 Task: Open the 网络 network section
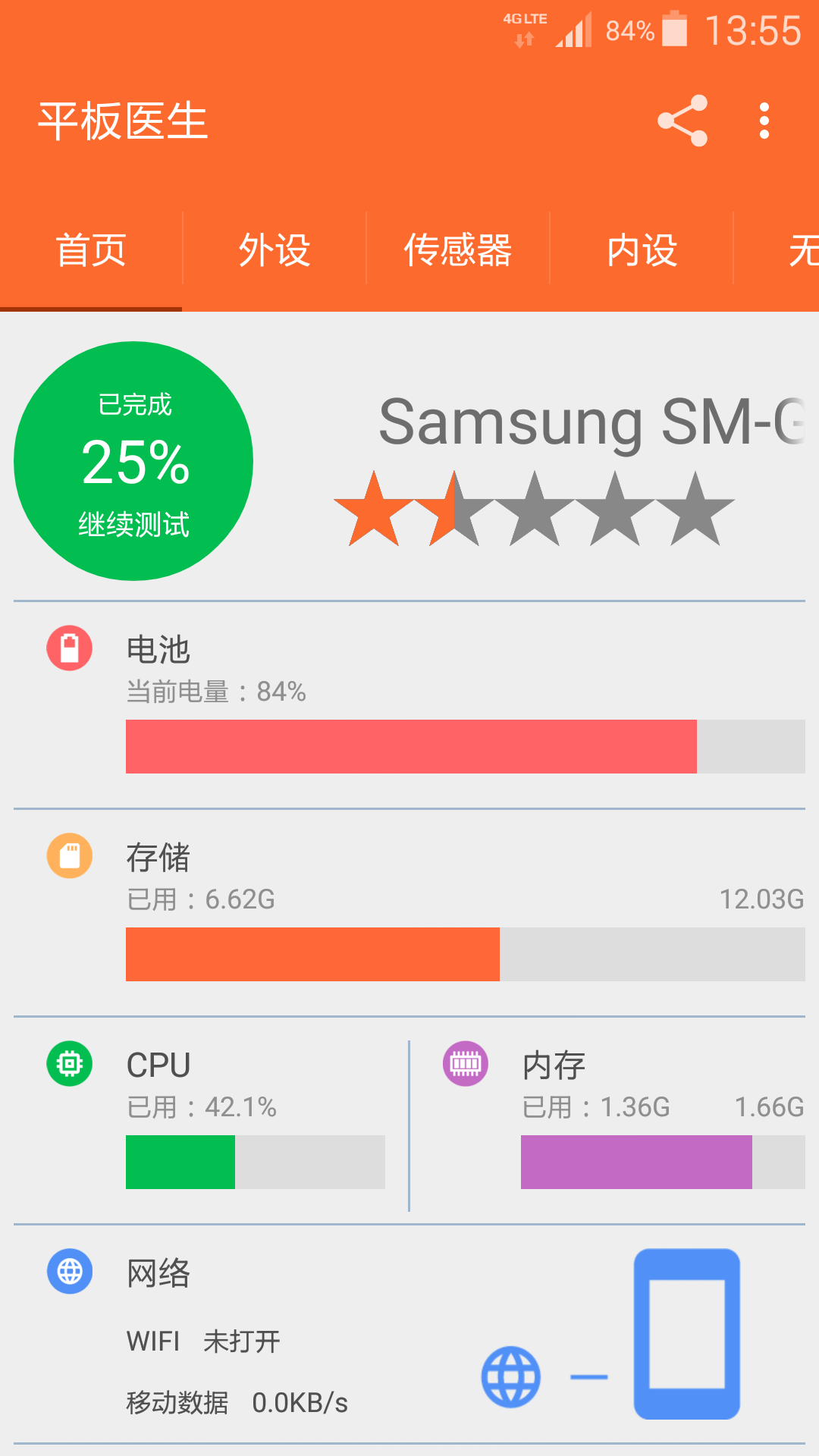click(303, 1335)
